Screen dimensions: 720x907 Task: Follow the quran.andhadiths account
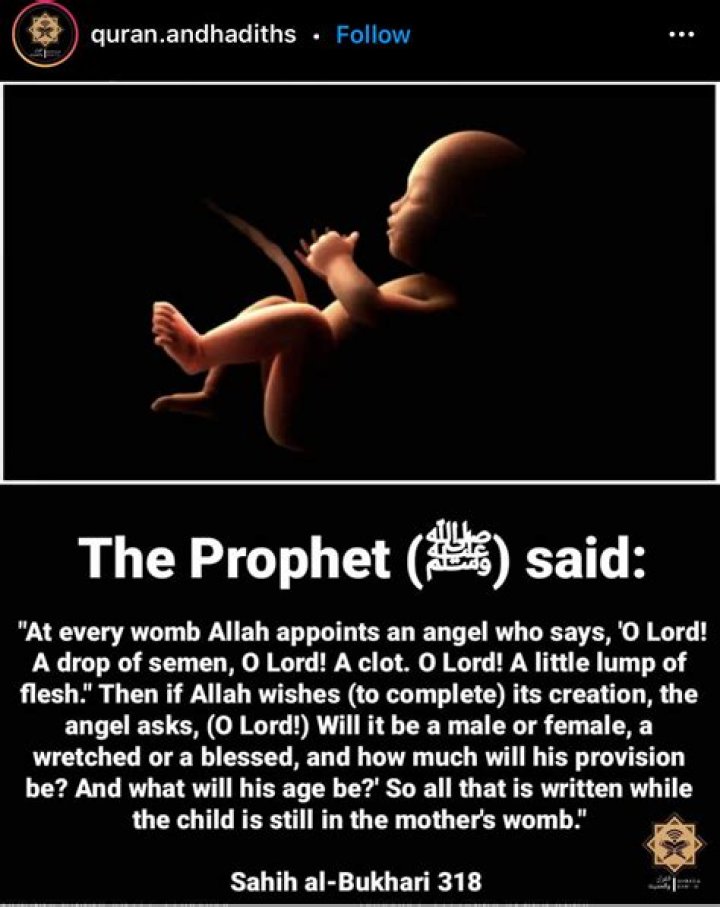click(373, 34)
